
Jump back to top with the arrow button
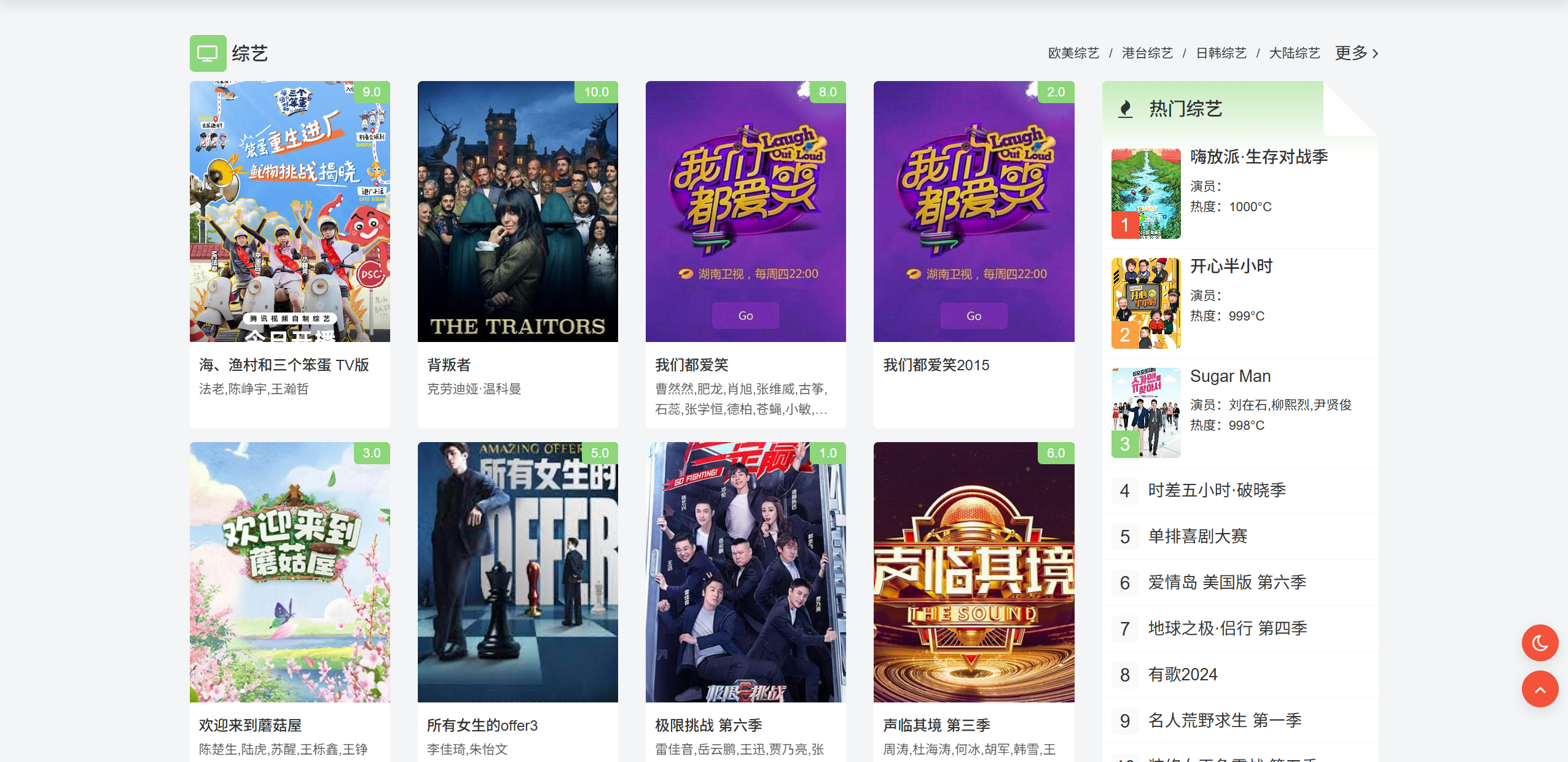1539,690
